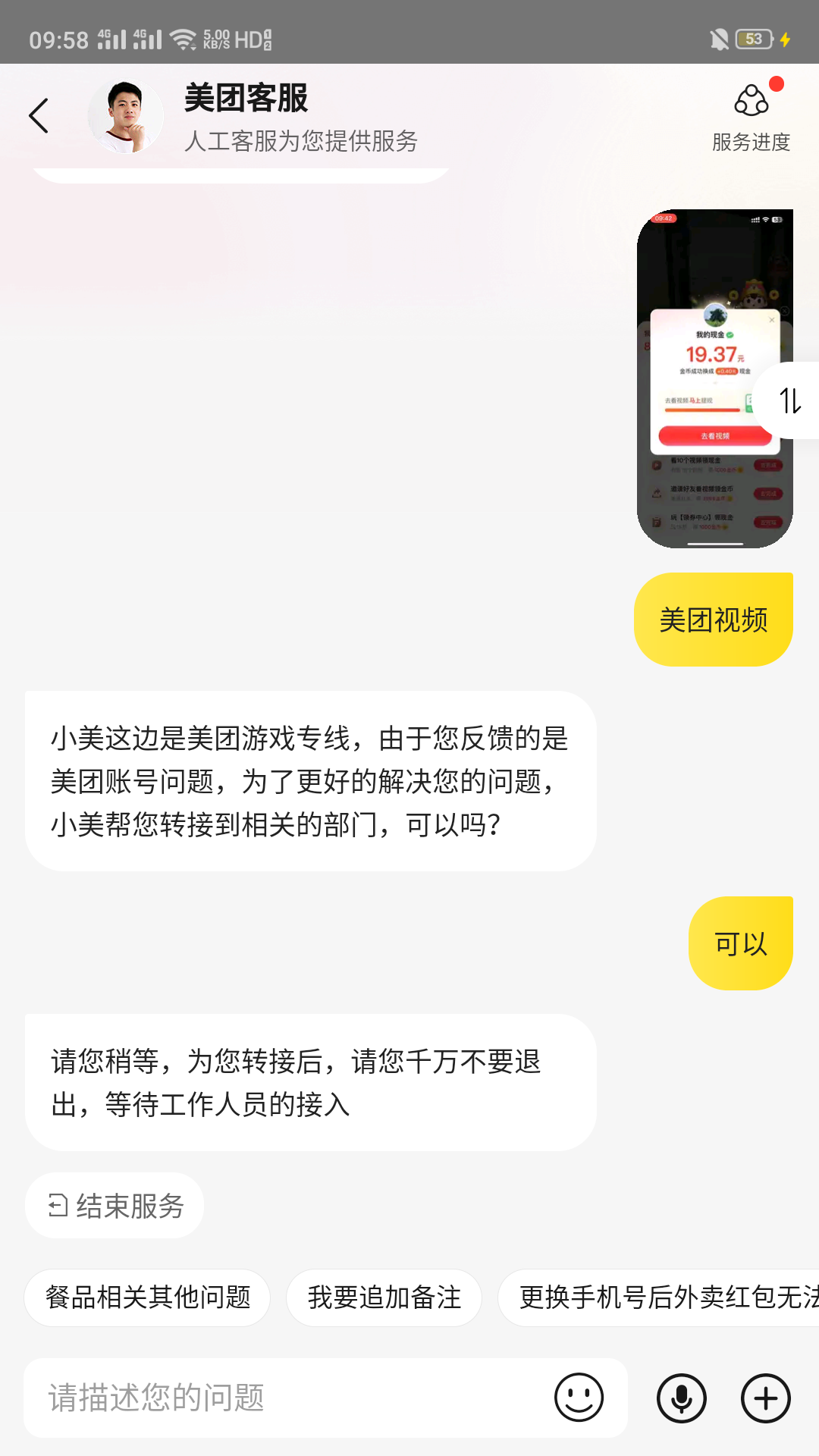Open the emoji picker
The height and width of the screenshot is (1456, 819).
[579, 1398]
